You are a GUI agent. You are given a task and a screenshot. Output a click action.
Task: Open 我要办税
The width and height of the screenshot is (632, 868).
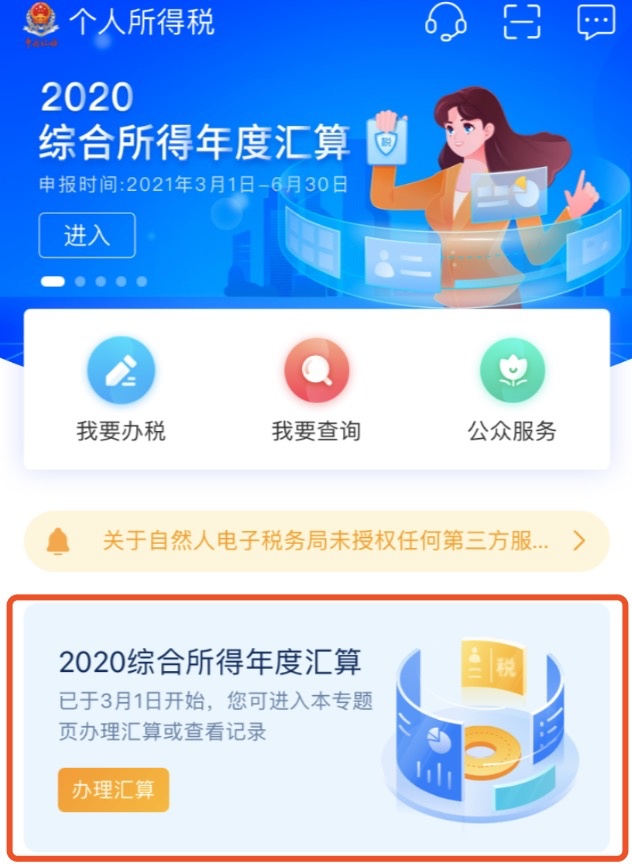point(121,390)
